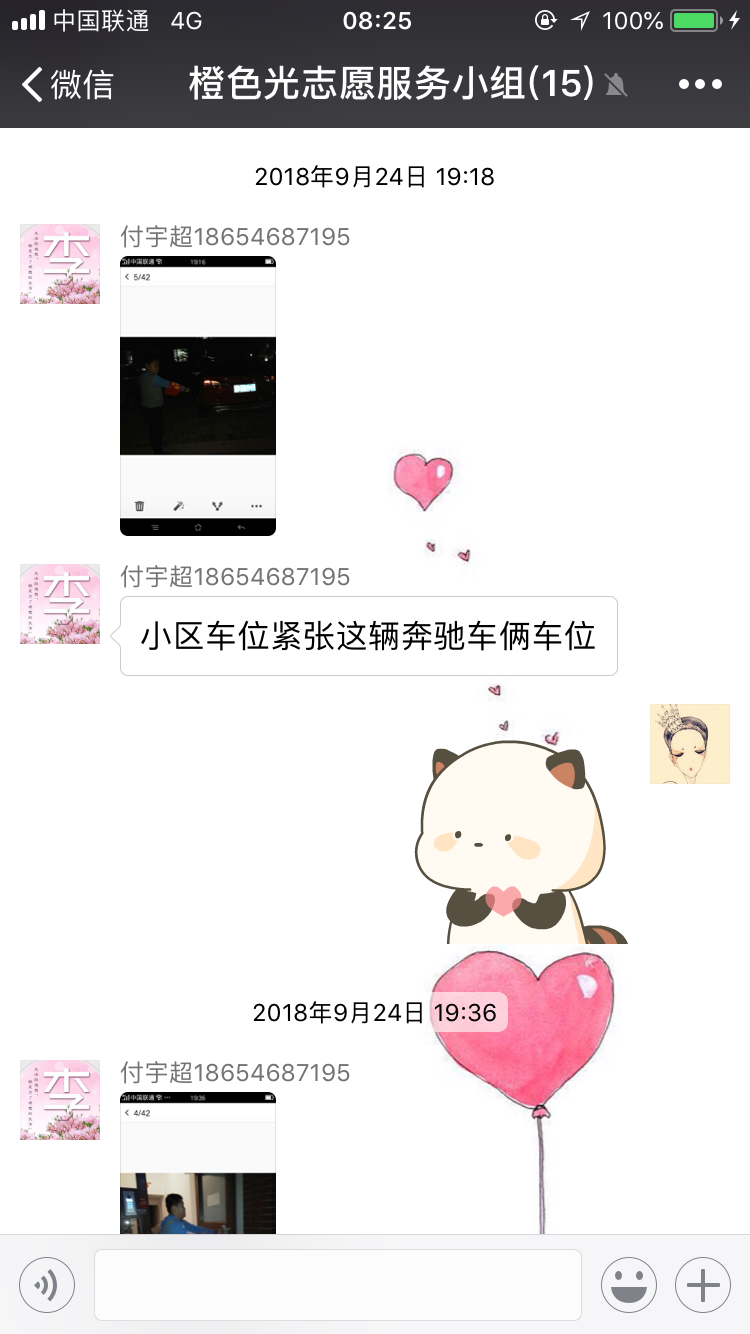Open the emoji sticker panel
The height and width of the screenshot is (1334, 750).
point(628,1284)
